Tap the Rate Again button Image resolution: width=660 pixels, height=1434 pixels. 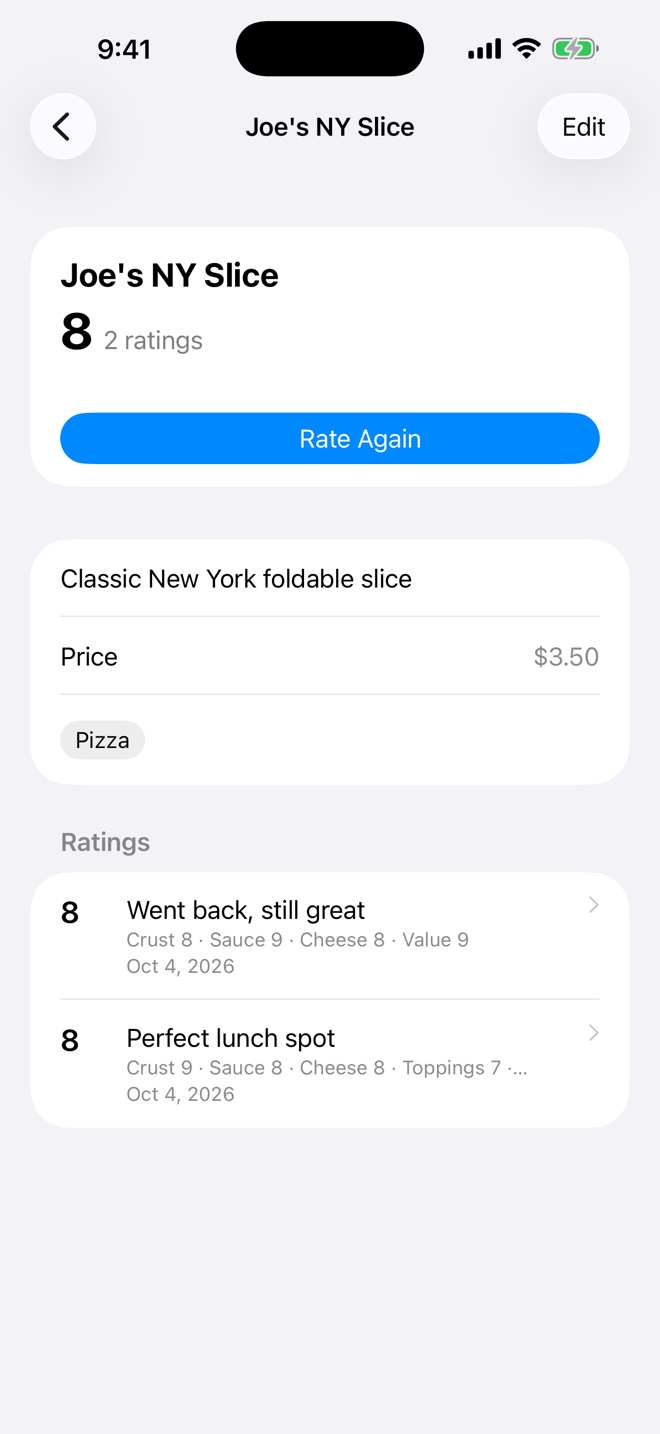[330, 438]
